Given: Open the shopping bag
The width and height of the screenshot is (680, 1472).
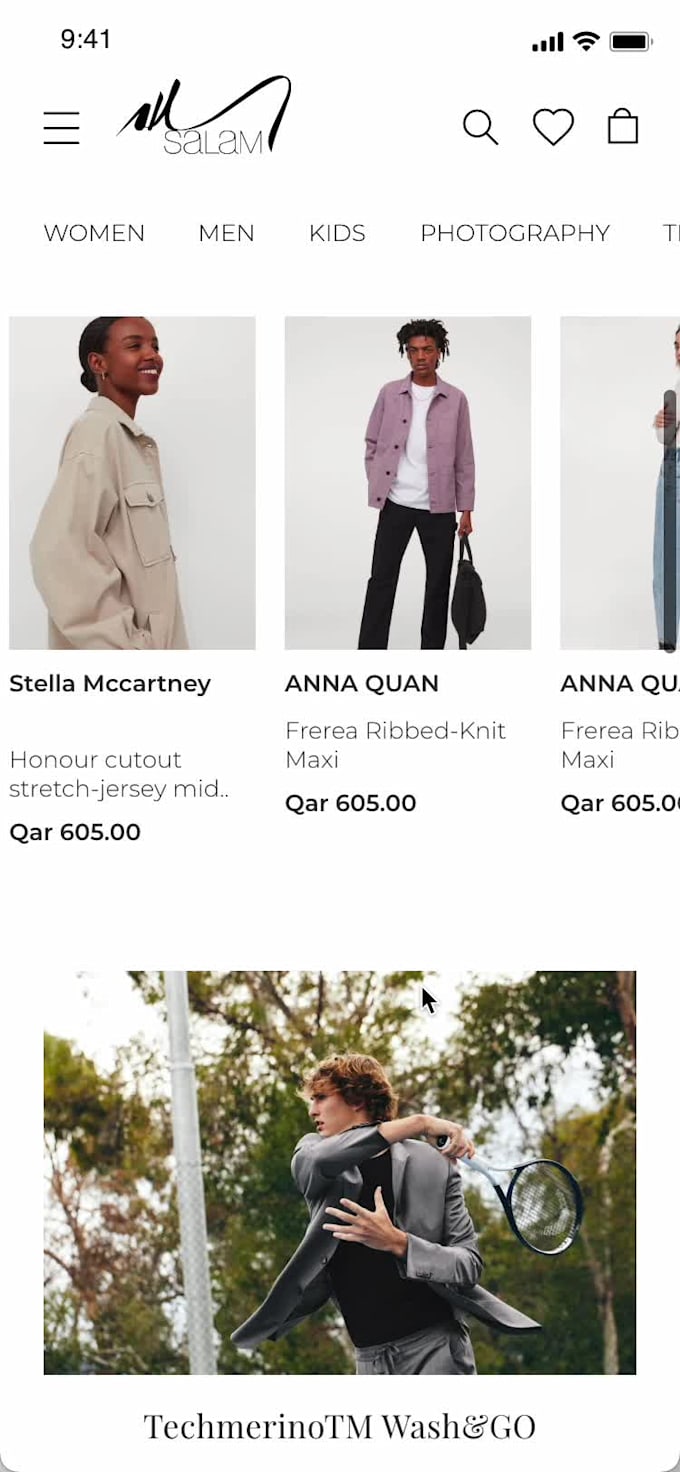Looking at the screenshot, I should 623,126.
